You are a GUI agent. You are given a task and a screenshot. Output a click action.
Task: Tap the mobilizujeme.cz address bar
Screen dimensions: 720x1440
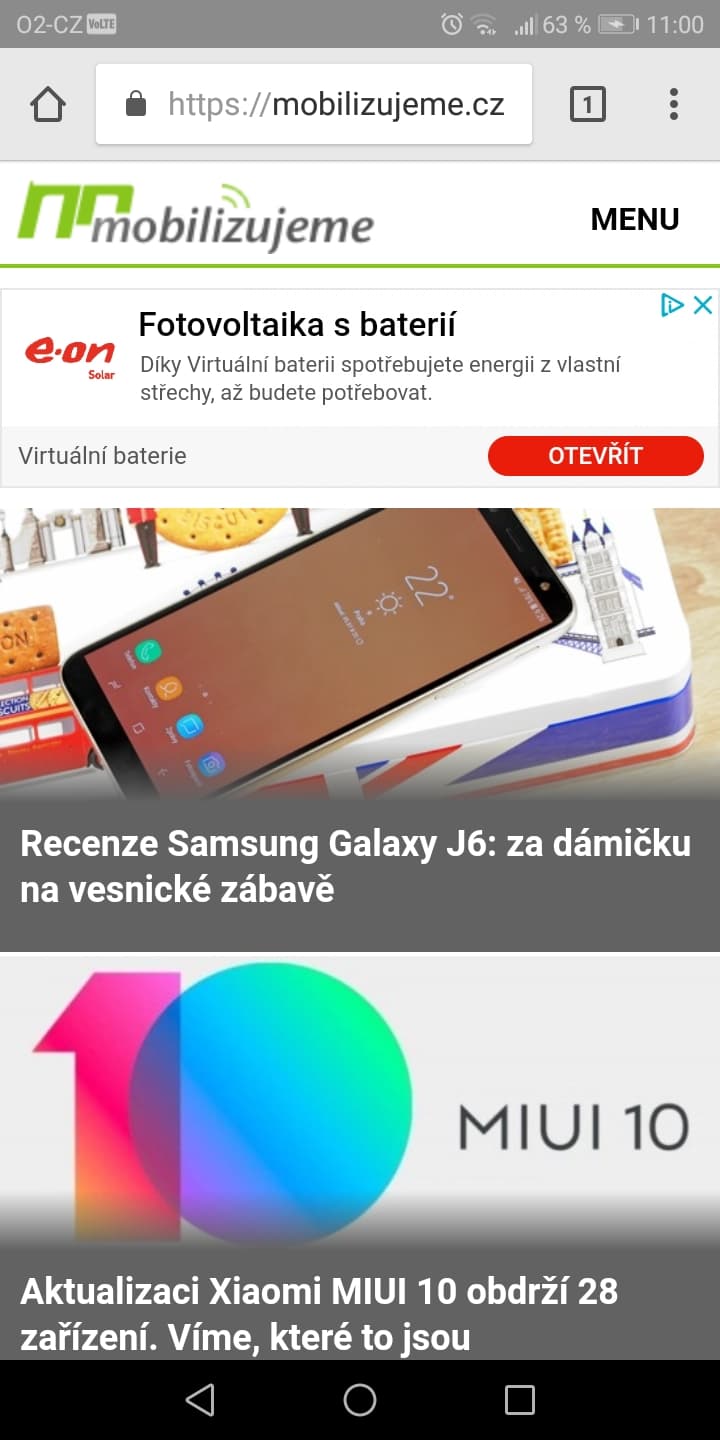[x=314, y=104]
